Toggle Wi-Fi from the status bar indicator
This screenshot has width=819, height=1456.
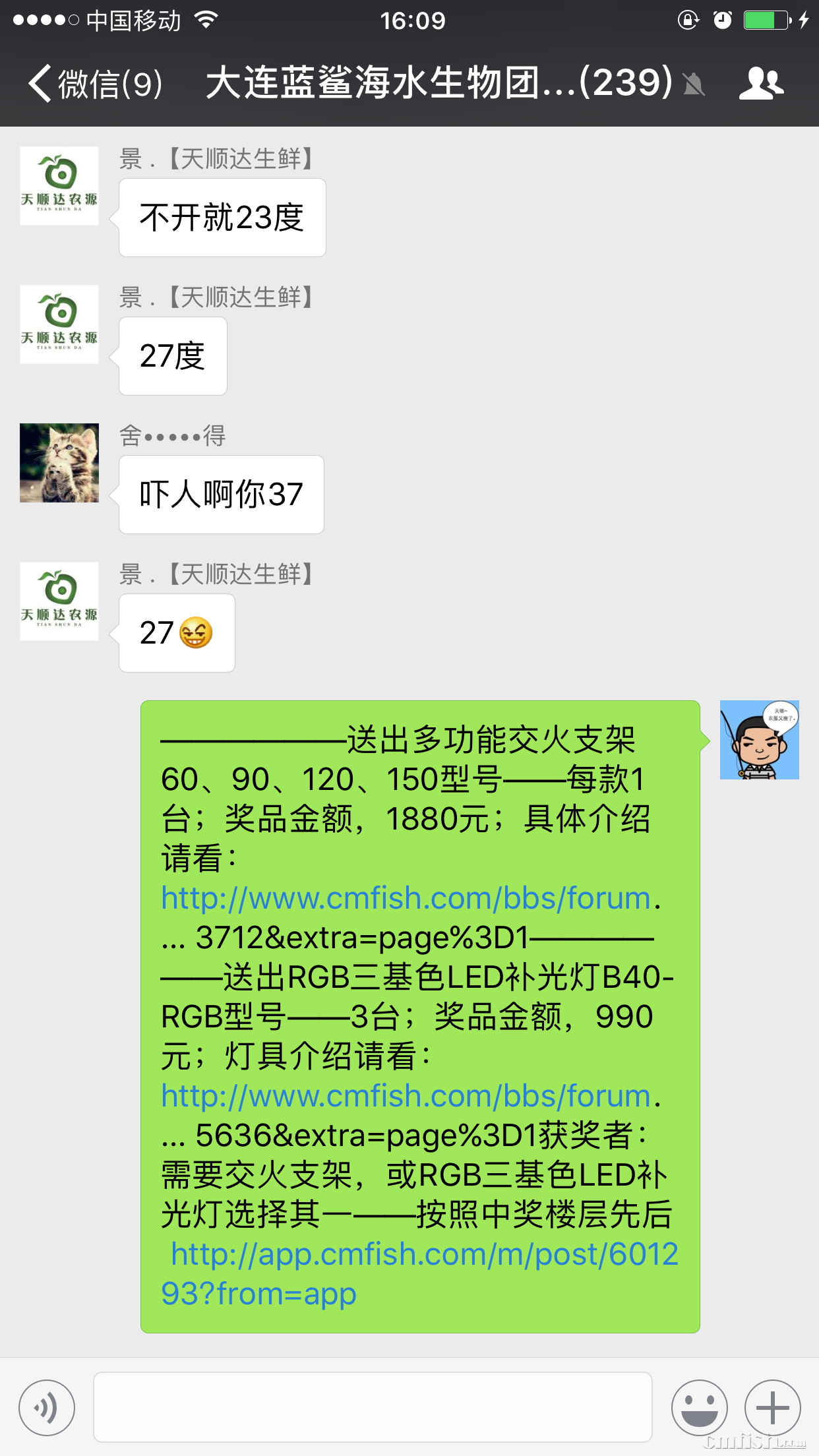click(206, 20)
